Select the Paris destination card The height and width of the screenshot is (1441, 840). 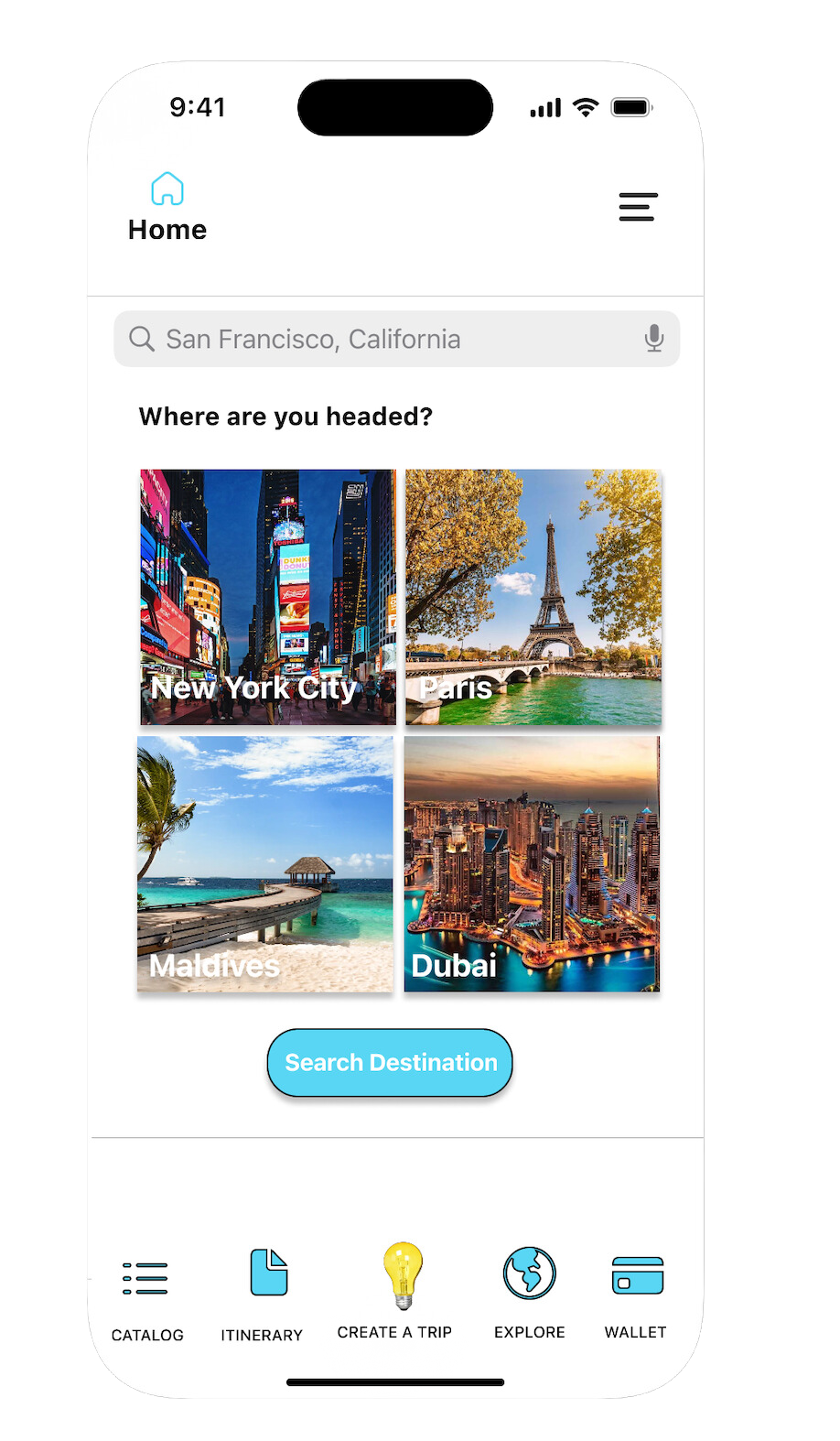coord(533,597)
